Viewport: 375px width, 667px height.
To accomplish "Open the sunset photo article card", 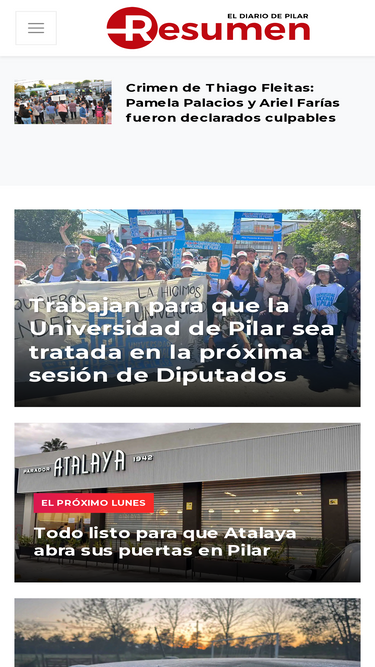I will coord(188,633).
